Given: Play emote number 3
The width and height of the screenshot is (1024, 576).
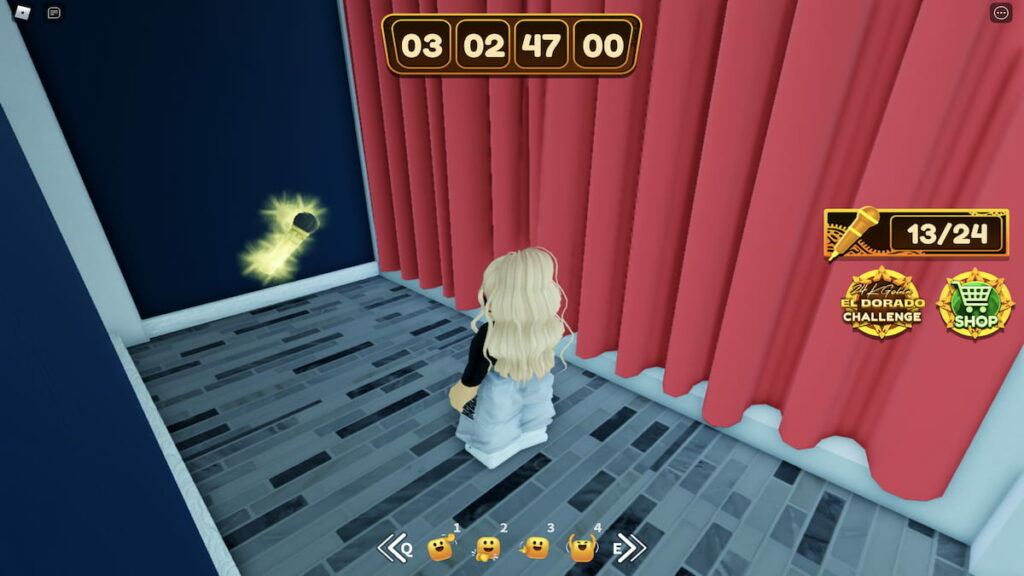Looking at the screenshot, I should tap(535, 547).
